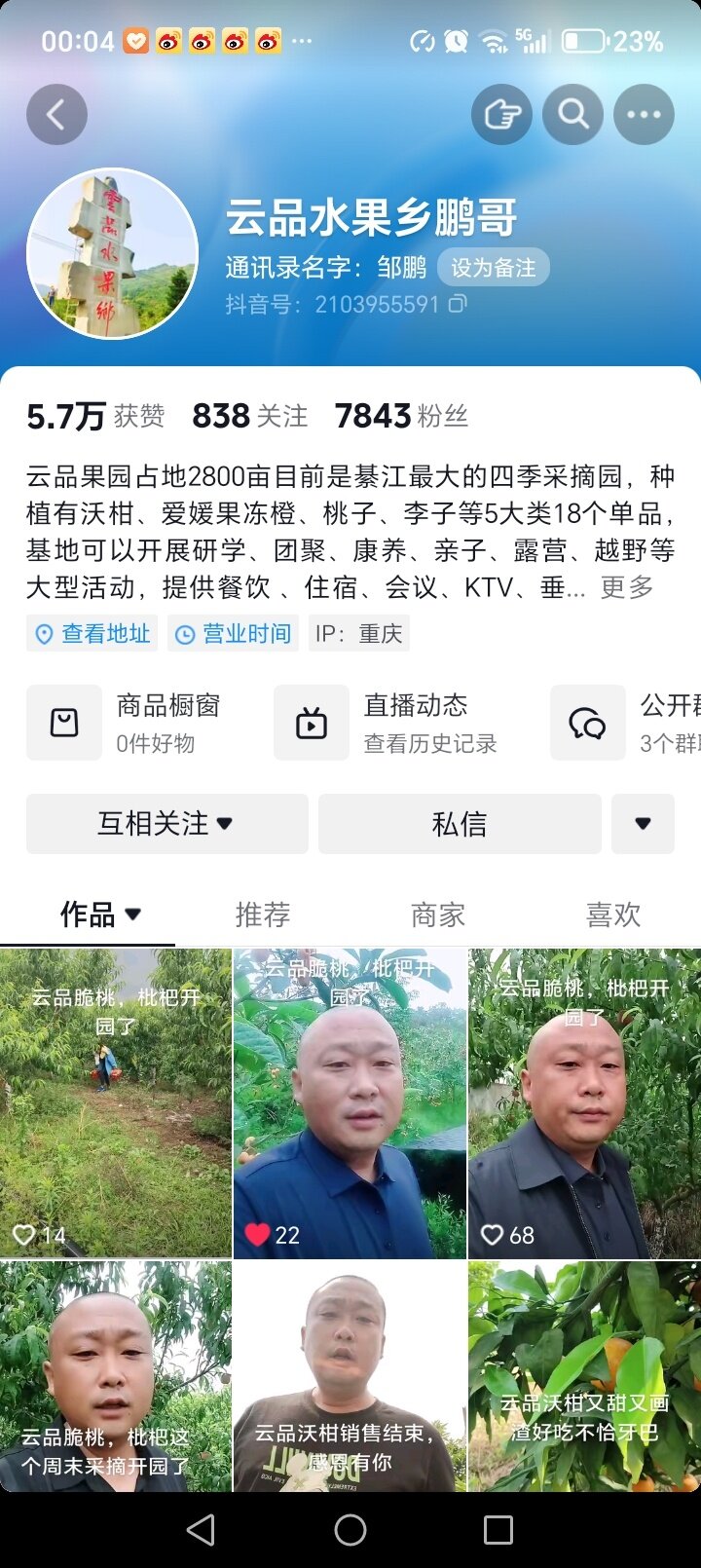Tap 设为备注 to set a remark name
Image resolution: width=701 pixels, height=1568 pixels.
(493, 268)
